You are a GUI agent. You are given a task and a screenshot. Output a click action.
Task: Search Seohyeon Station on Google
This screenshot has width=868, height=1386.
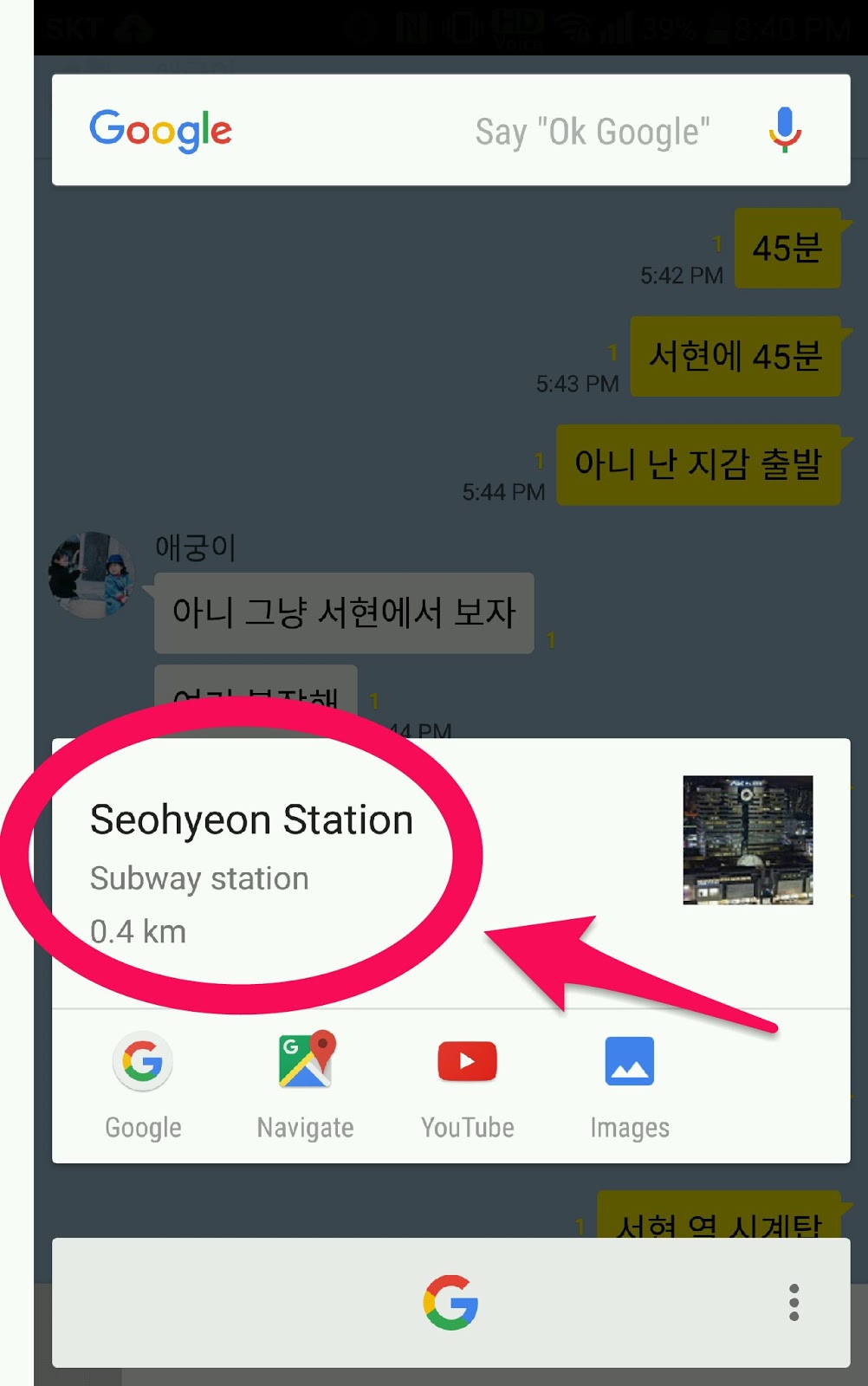point(143,1085)
